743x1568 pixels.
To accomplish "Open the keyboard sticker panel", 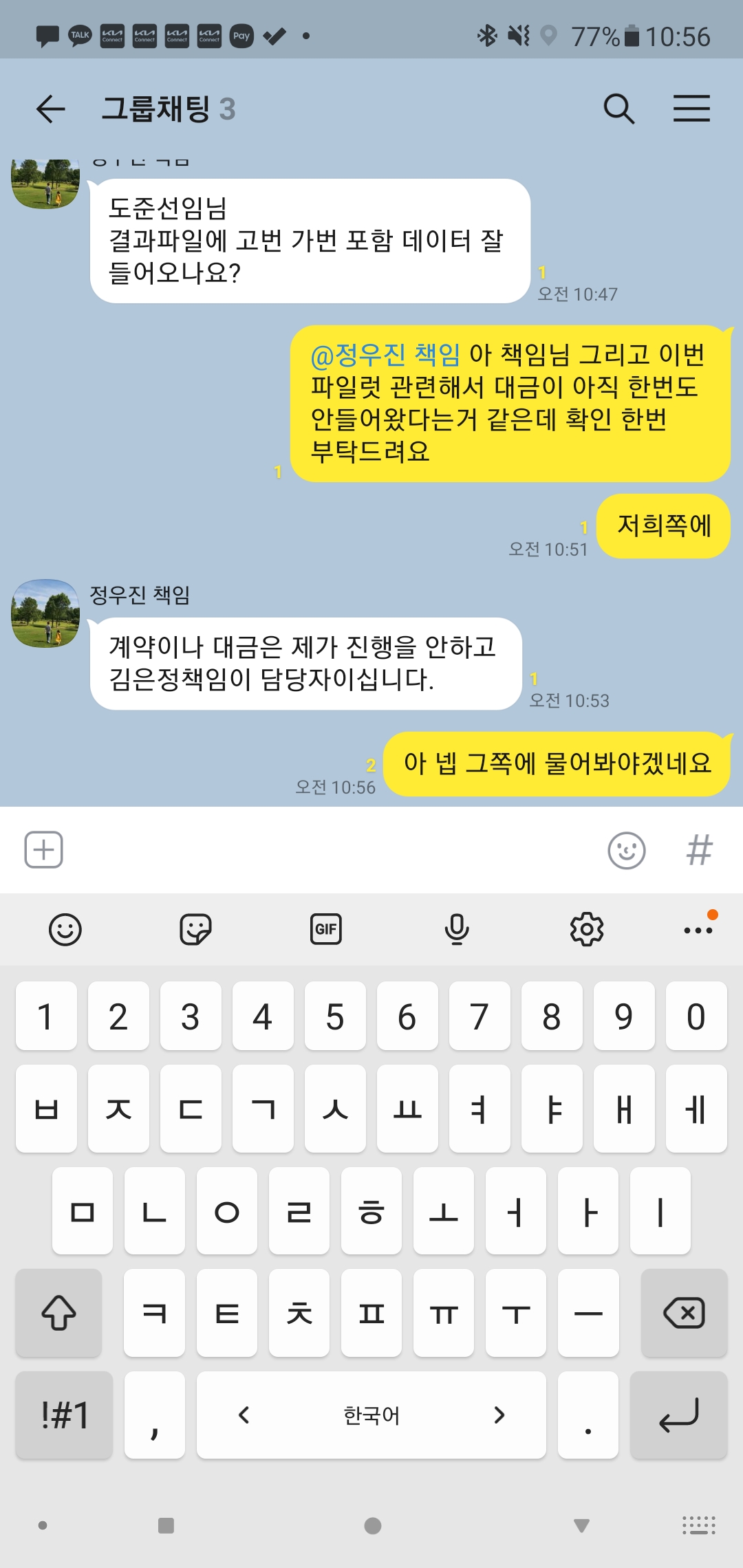I will [x=195, y=930].
